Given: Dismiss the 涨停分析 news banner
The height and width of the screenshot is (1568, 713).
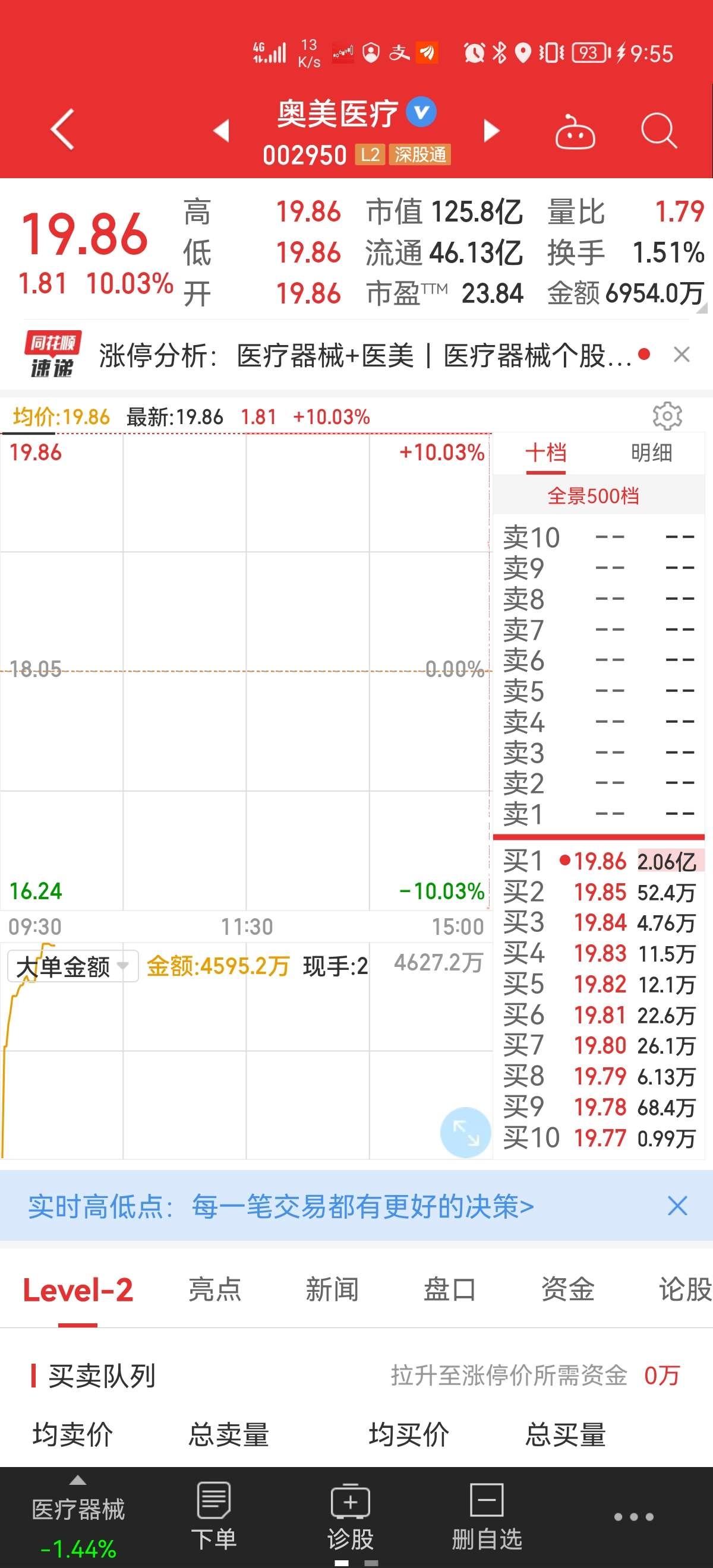Looking at the screenshot, I should (x=682, y=354).
